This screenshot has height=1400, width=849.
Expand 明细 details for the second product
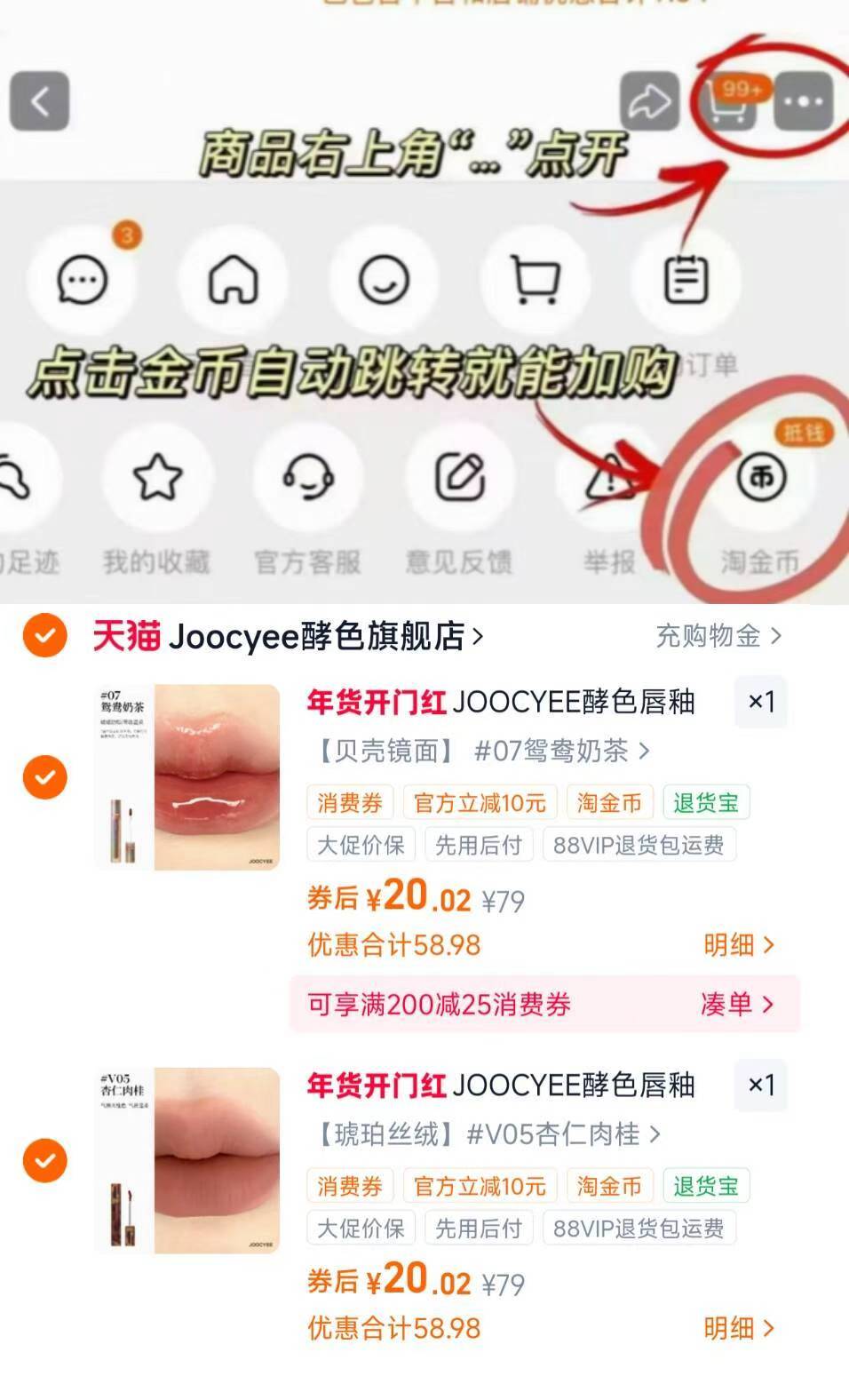[x=739, y=1329]
